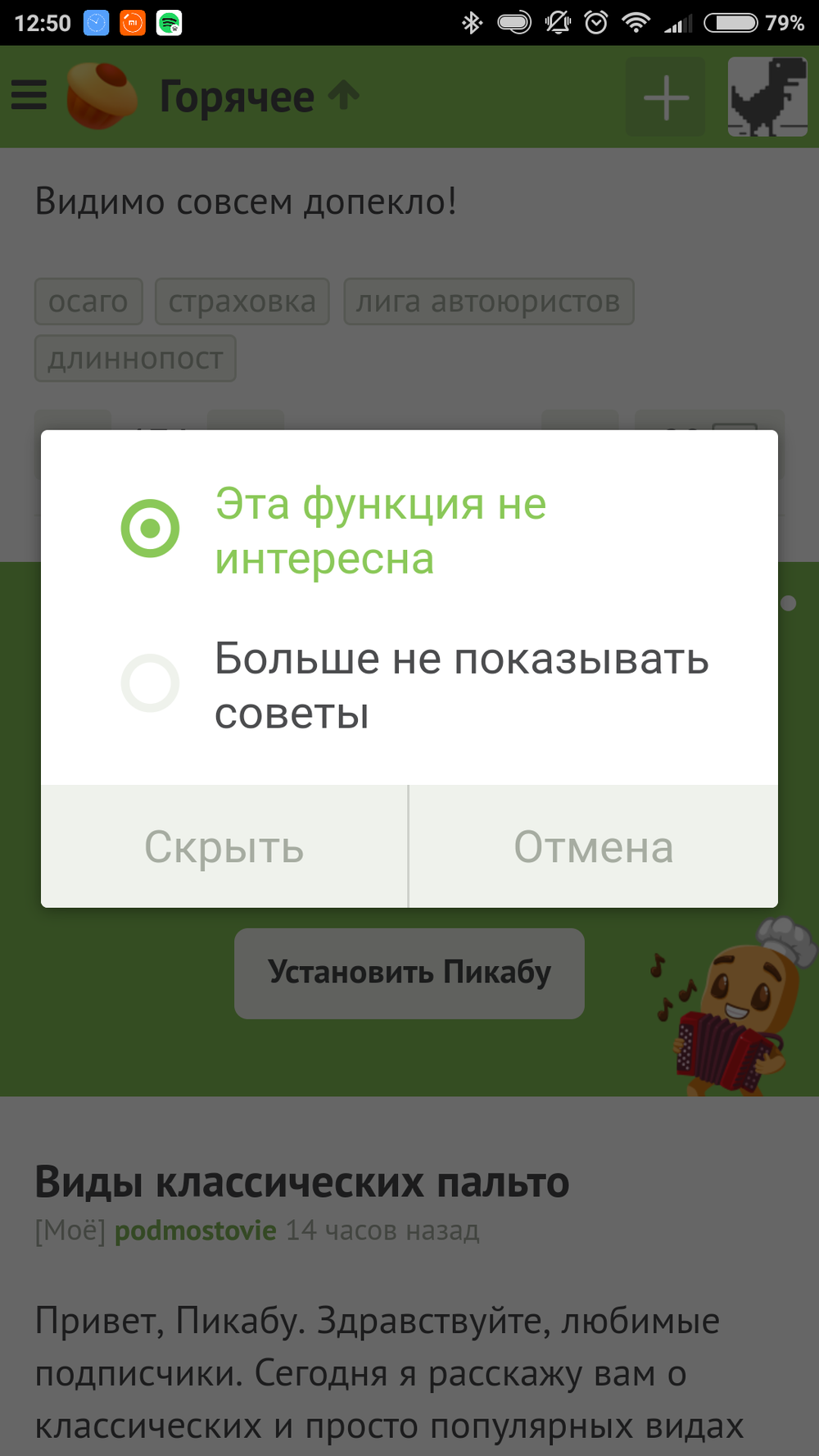Screen dimensions: 819x1456
Task: Open the hamburger menu
Action: tap(29, 97)
